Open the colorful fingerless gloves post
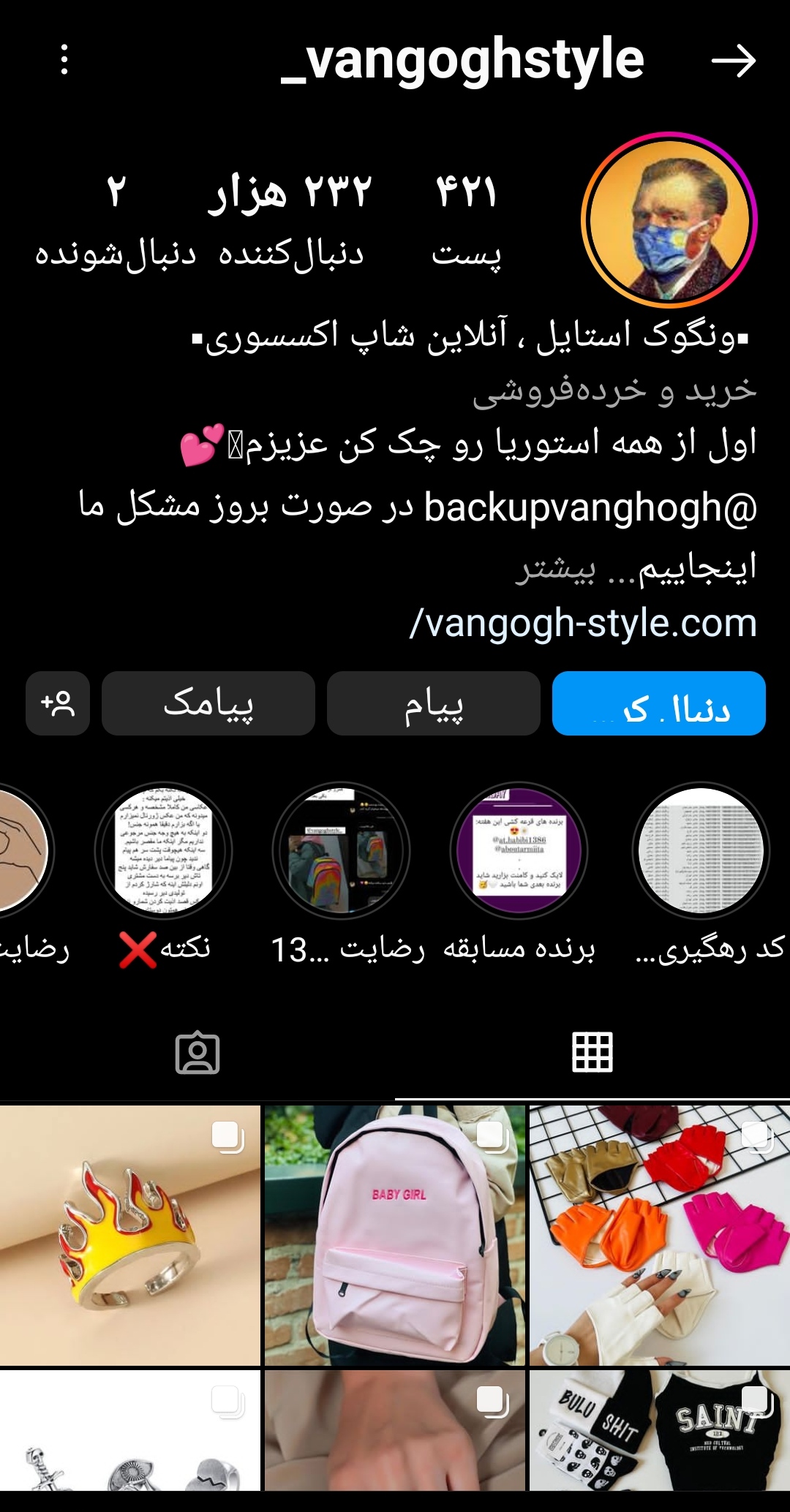Image resolution: width=790 pixels, height=1512 pixels. click(659, 1235)
